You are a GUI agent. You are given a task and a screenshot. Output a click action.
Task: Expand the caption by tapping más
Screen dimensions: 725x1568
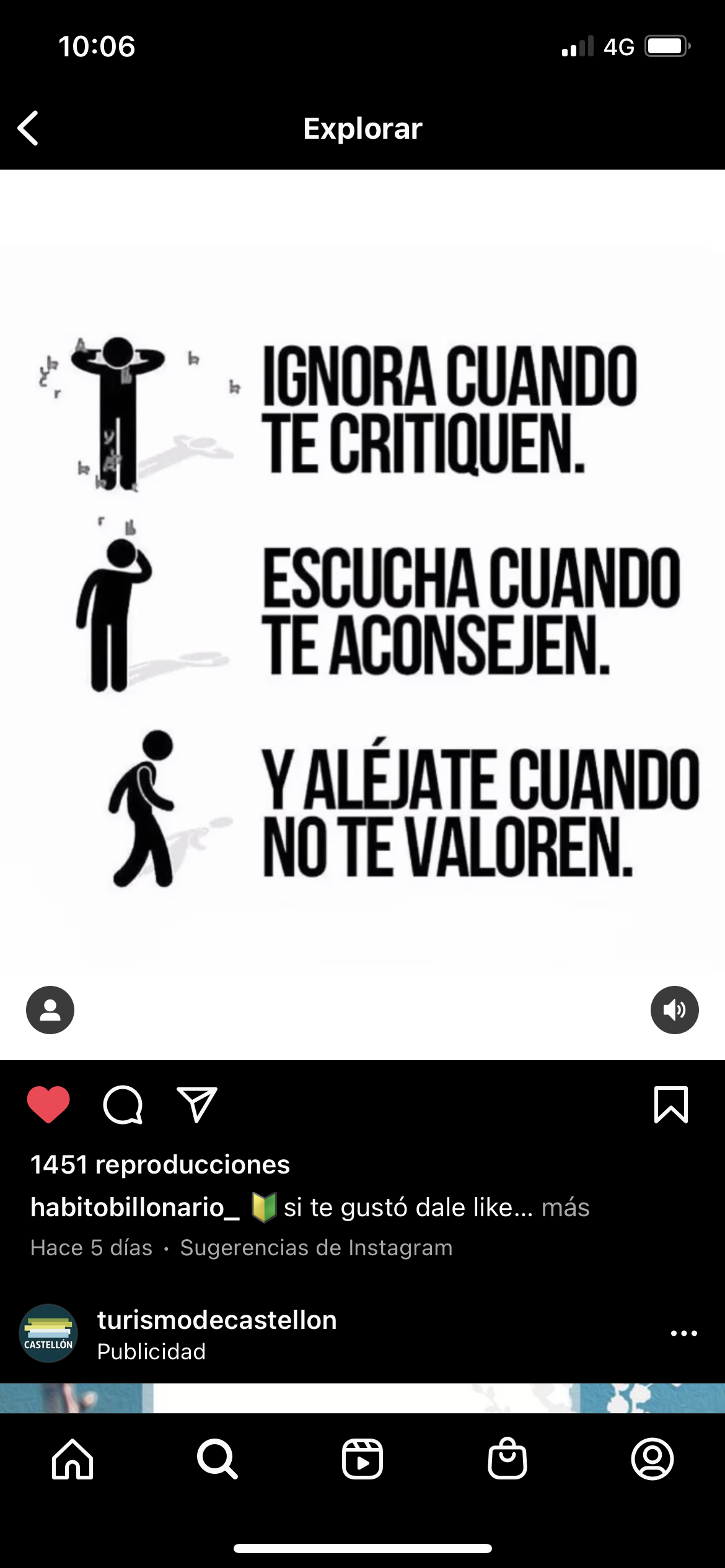[x=565, y=1207]
